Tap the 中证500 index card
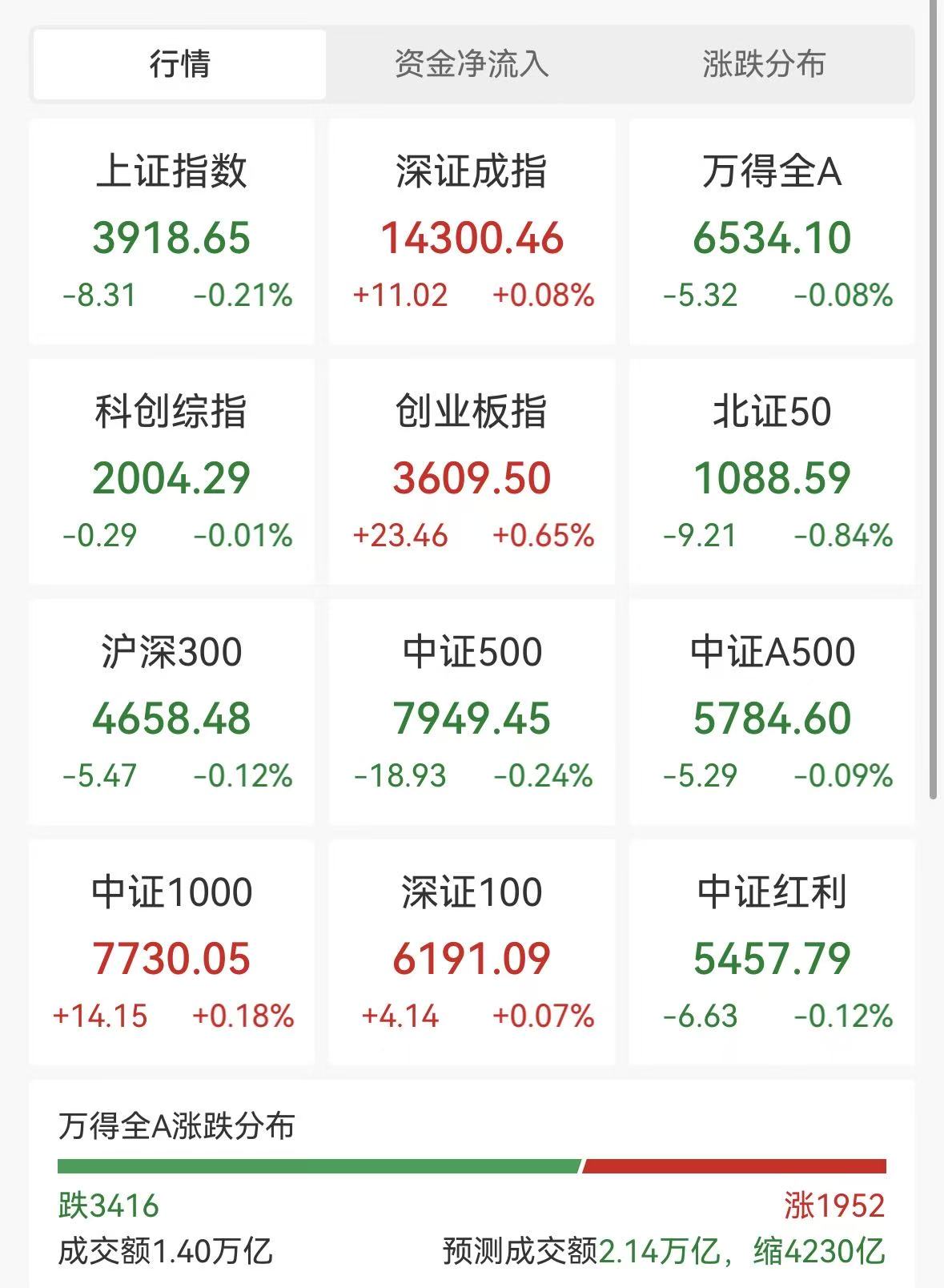Image resolution: width=944 pixels, height=1288 pixels. coord(472,712)
